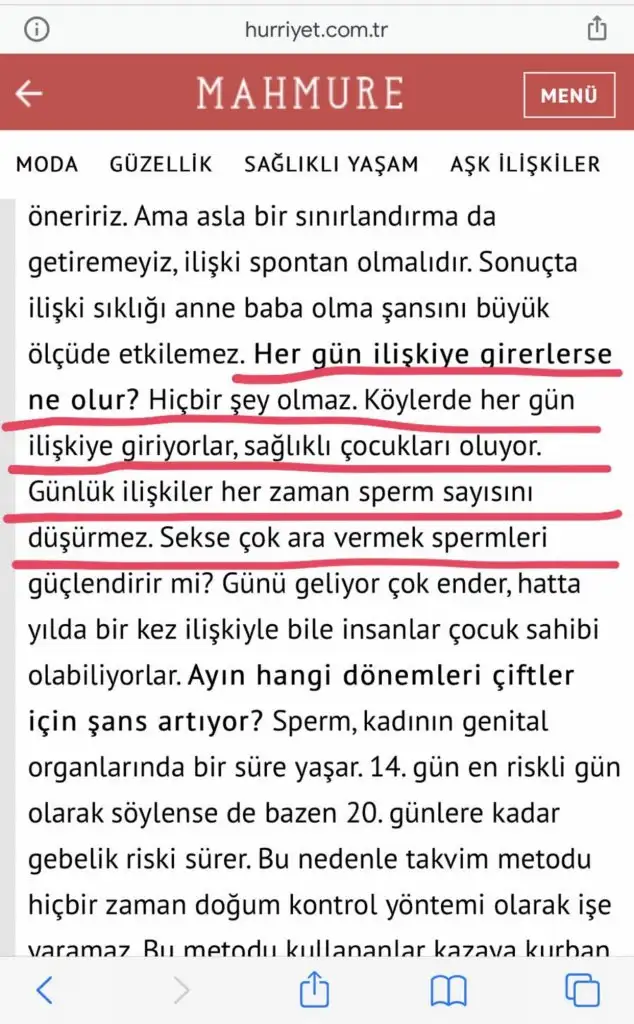Go back with the browser back chevron
This screenshot has width=634, height=1024.
pos(44,990)
